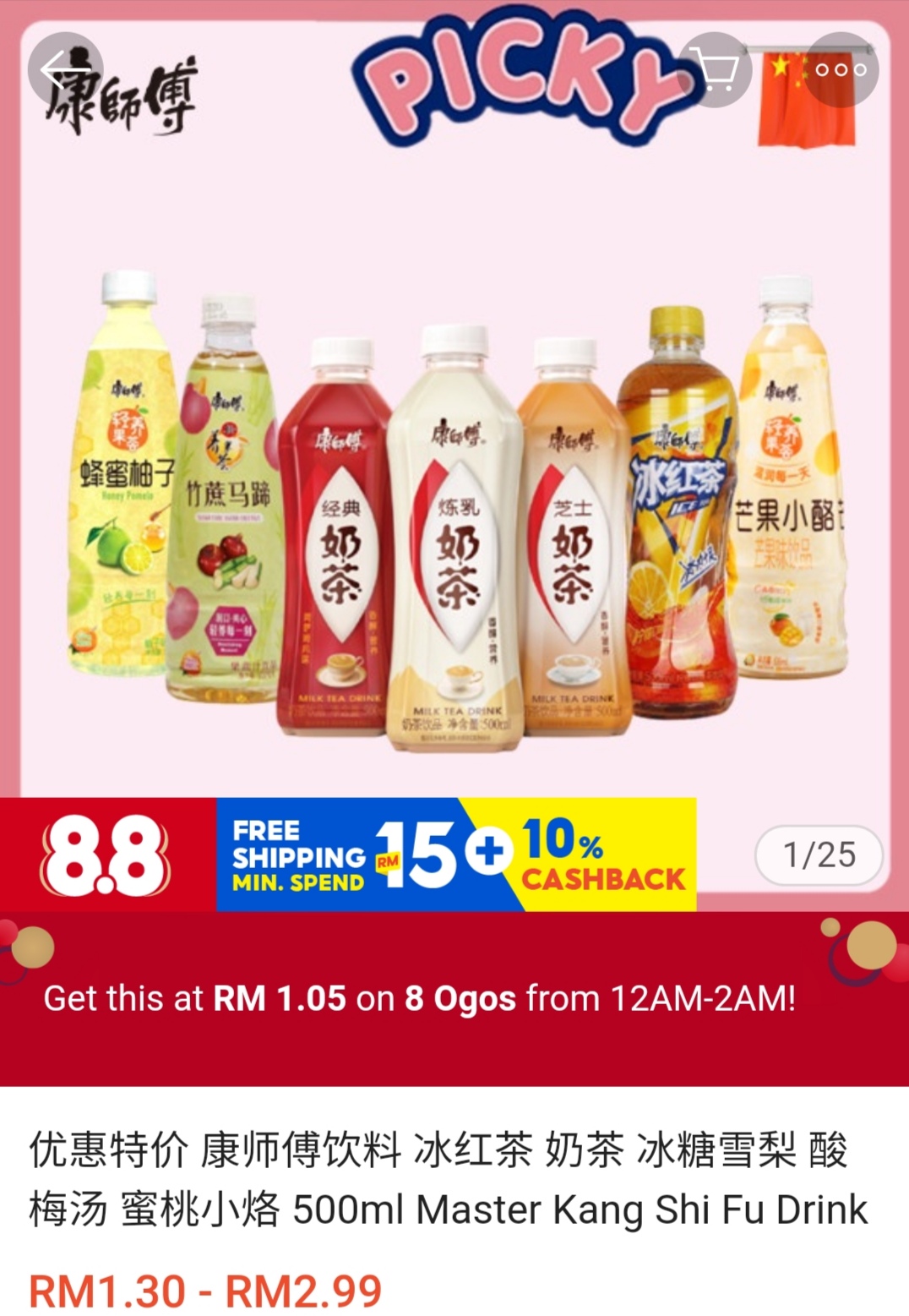Open the shopping cart
This screenshot has height=1316, width=909.
[x=715, y=70]
